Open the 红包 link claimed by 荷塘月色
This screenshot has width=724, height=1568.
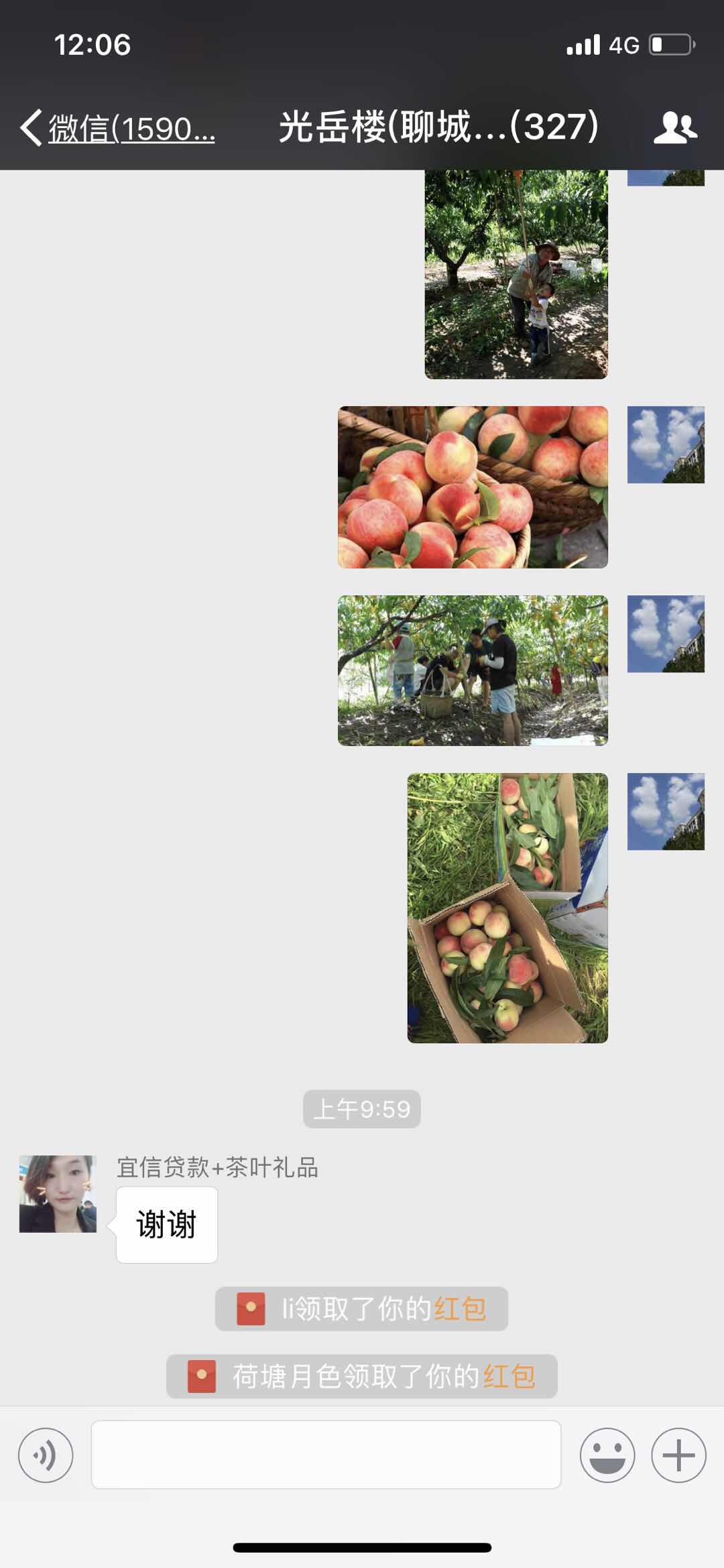pos(509,1376)
